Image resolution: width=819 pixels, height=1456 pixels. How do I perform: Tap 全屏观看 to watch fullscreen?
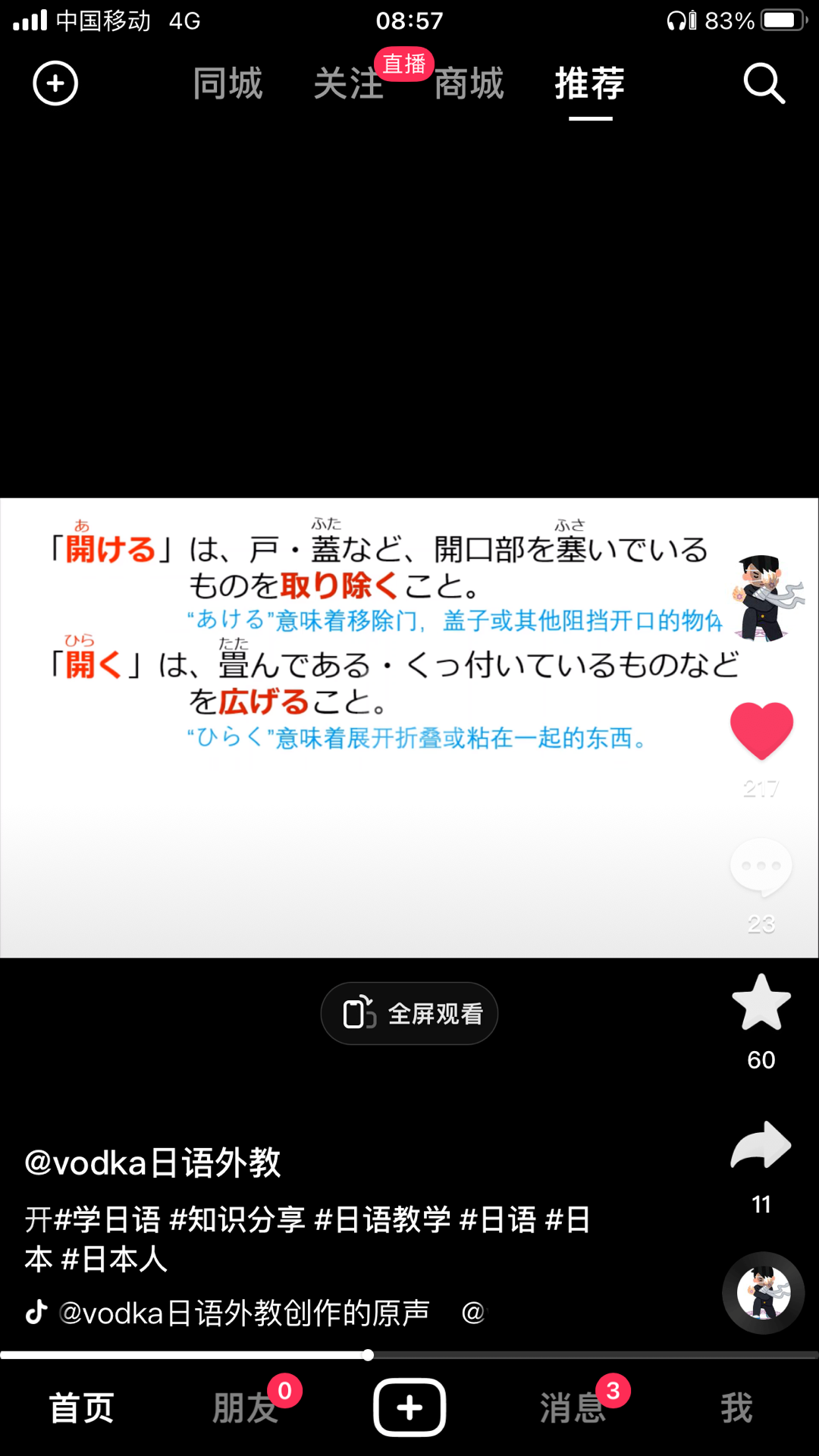point(409,1014)
